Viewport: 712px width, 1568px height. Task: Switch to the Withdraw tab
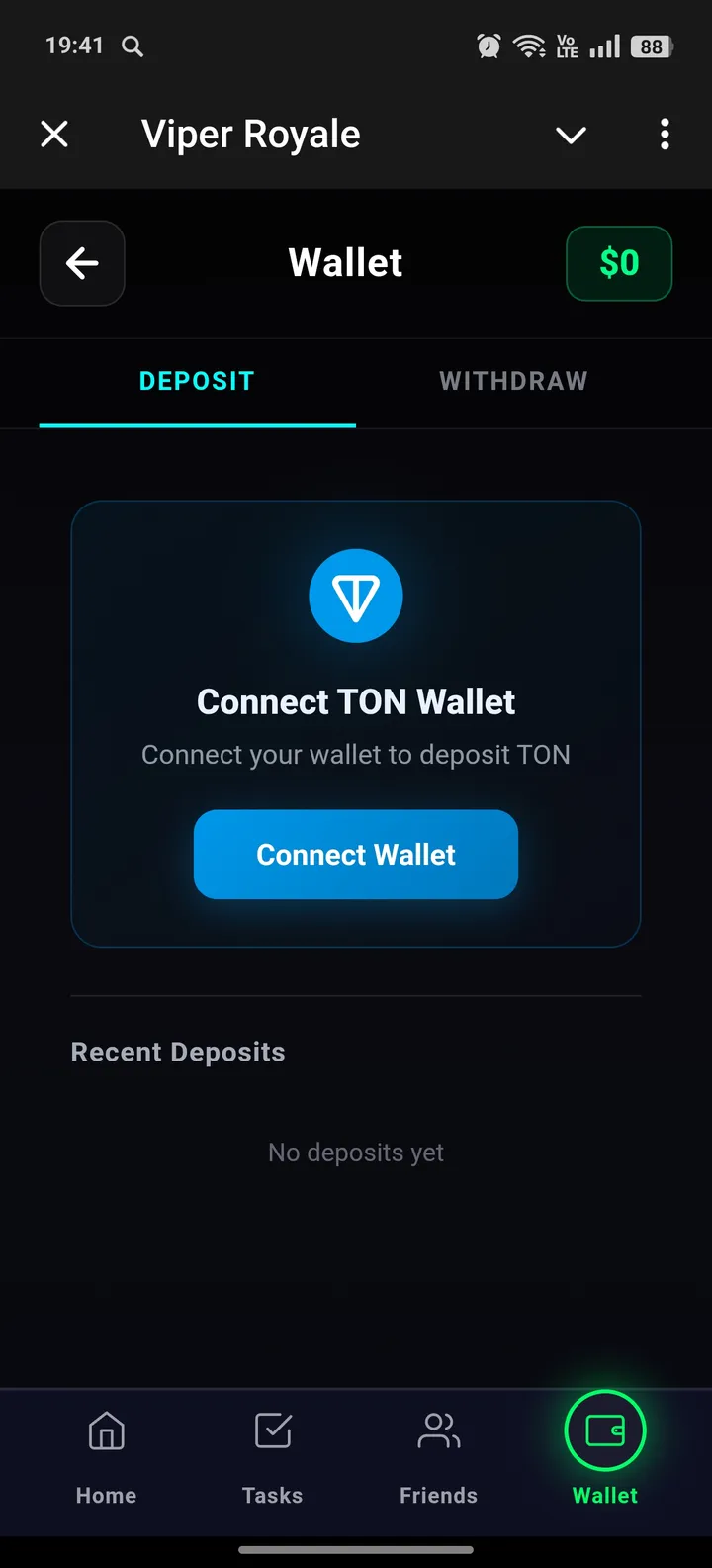tap(513, 382)
